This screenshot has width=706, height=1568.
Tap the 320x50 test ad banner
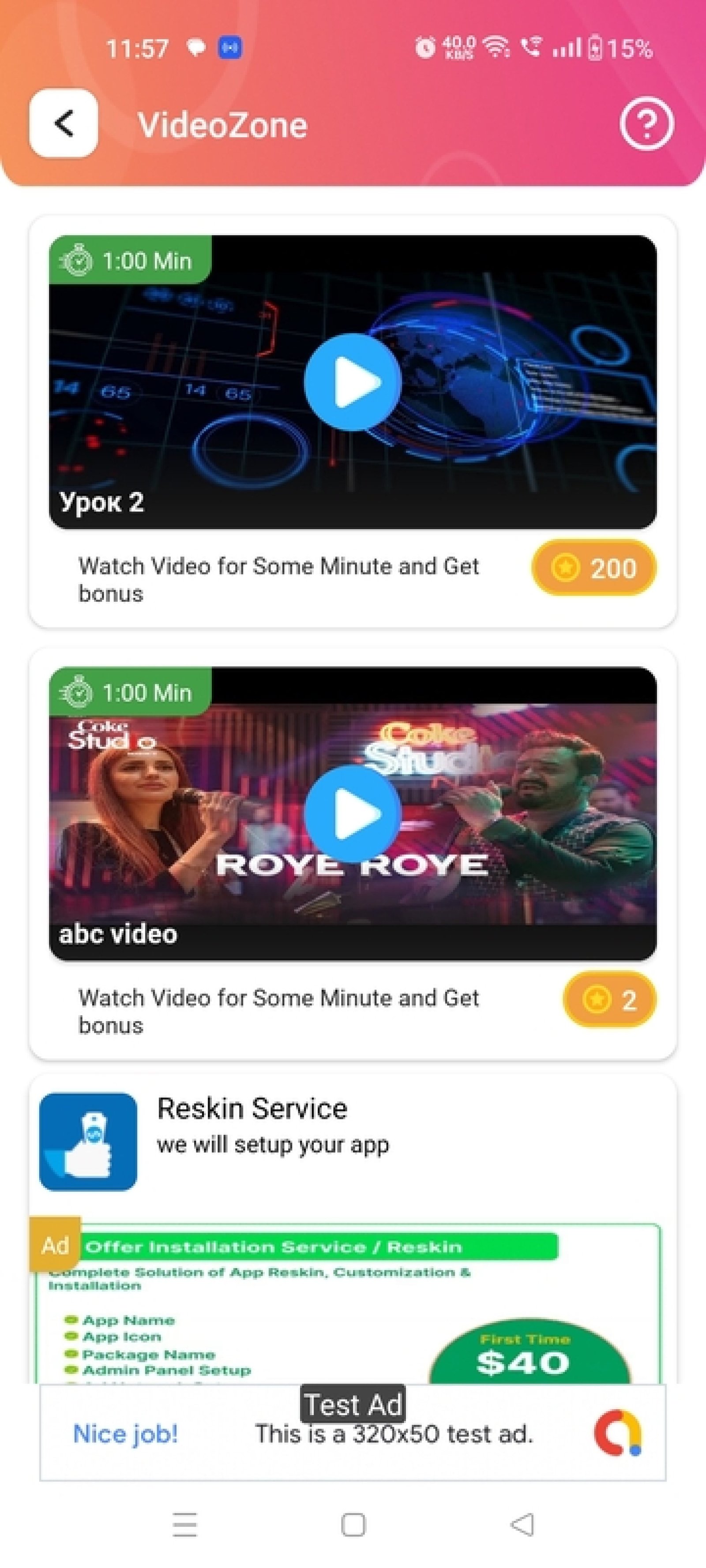pos(353,1433)
